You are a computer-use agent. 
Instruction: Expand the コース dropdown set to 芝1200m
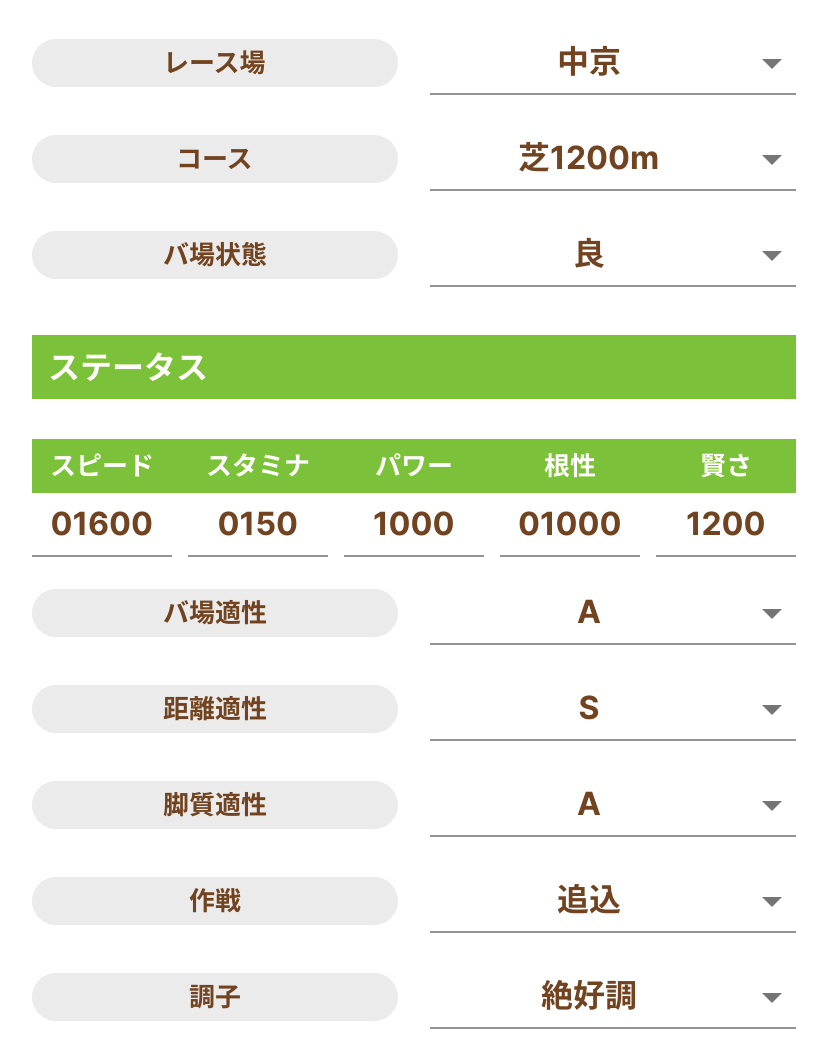pyautogui.click(x=612, y=159)
